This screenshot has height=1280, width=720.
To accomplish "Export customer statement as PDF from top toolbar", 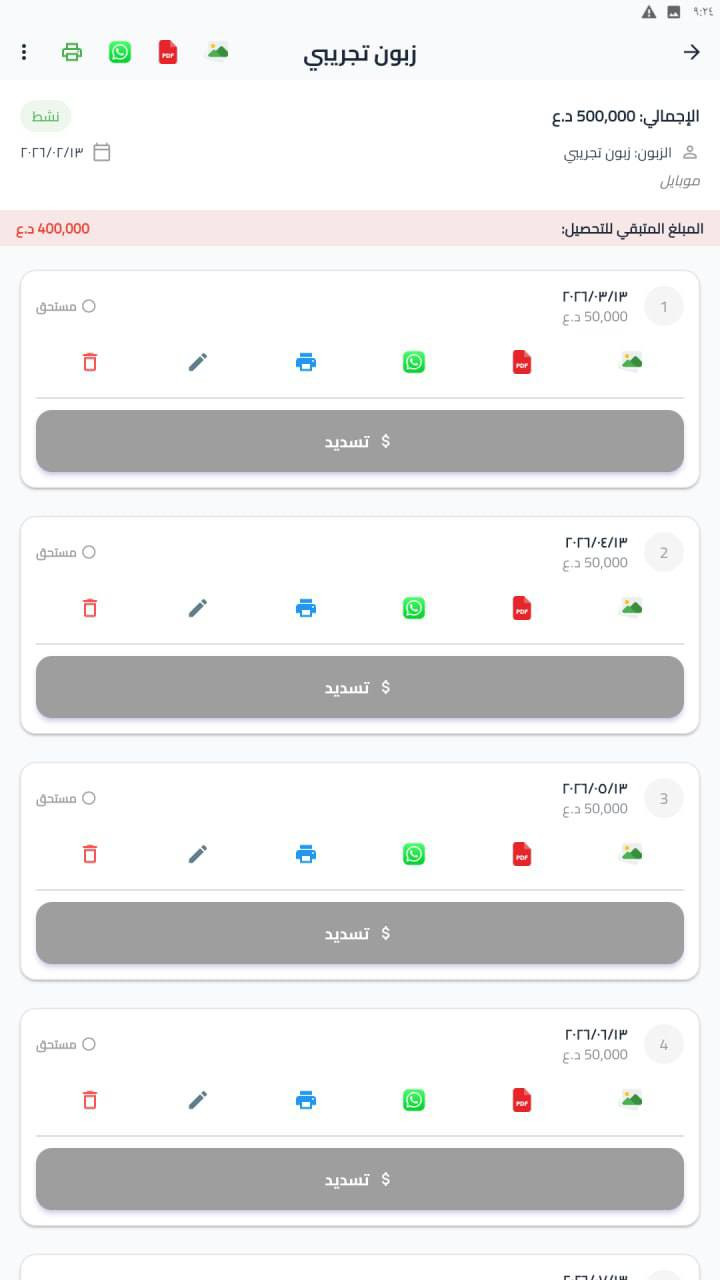I will [x=167, y=52].
